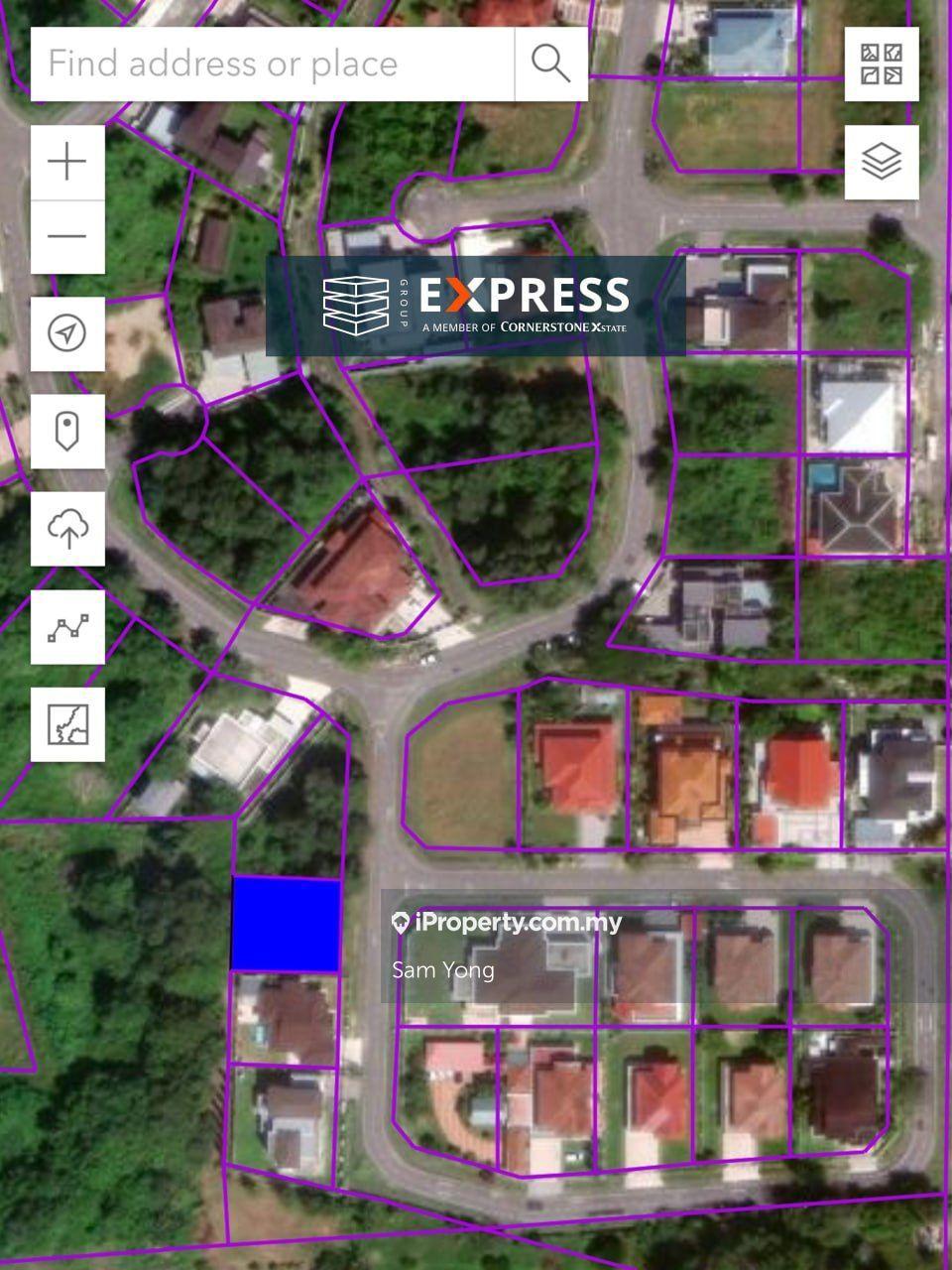Open the polyline measure tool
The image size is (952, 1270).
[x=67, y=627]
